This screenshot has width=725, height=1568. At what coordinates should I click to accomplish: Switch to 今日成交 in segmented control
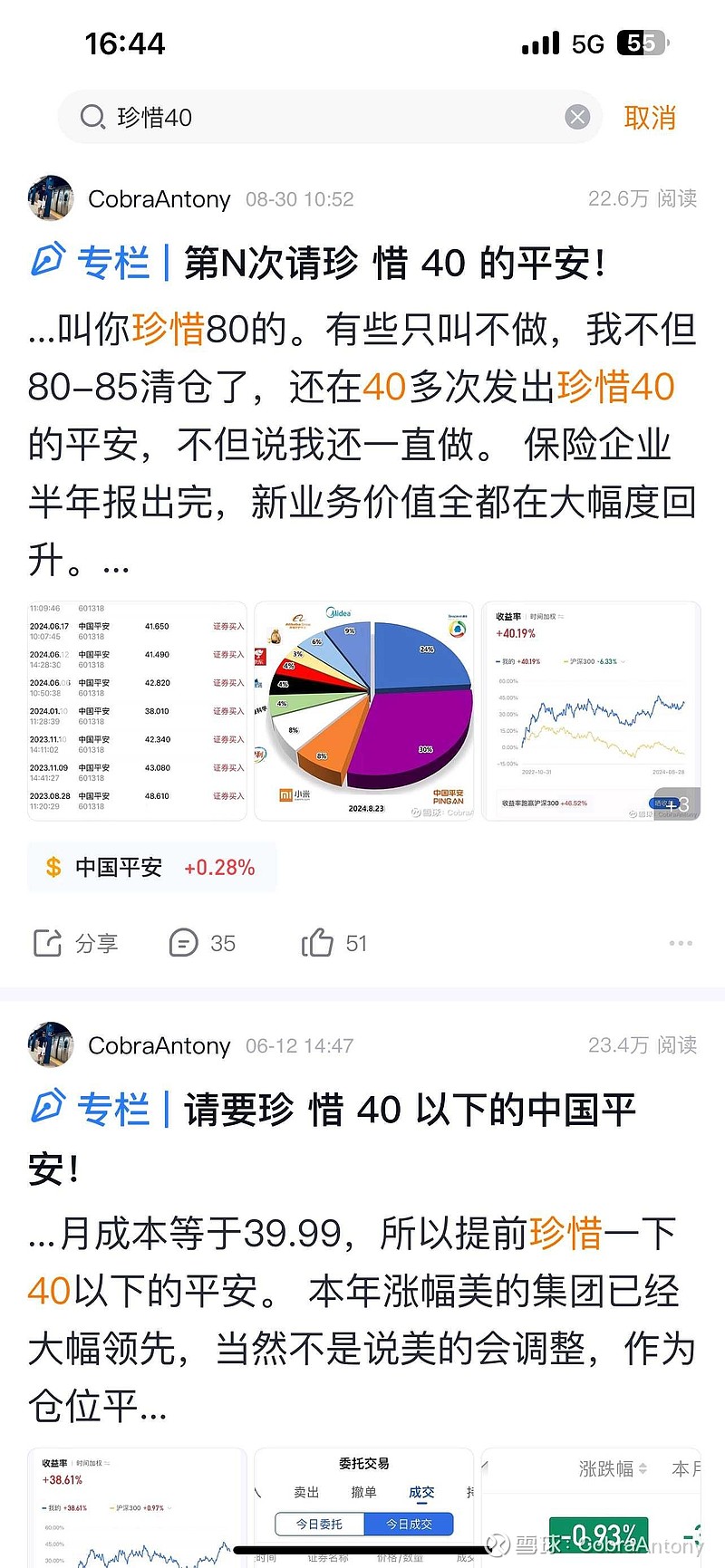pyautogui.click(x=410, y=1524)
